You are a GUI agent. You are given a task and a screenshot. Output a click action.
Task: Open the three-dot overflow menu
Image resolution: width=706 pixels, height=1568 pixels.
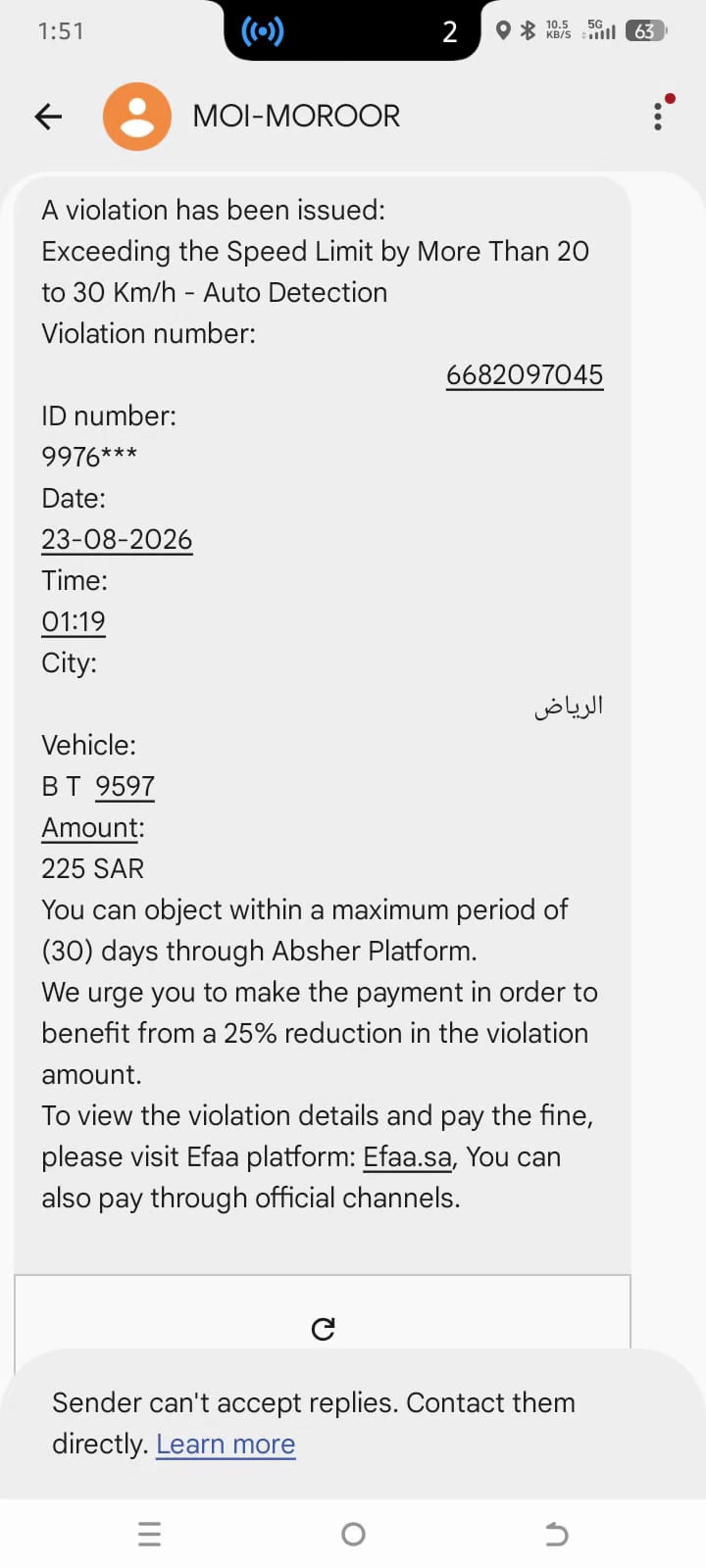658,117
